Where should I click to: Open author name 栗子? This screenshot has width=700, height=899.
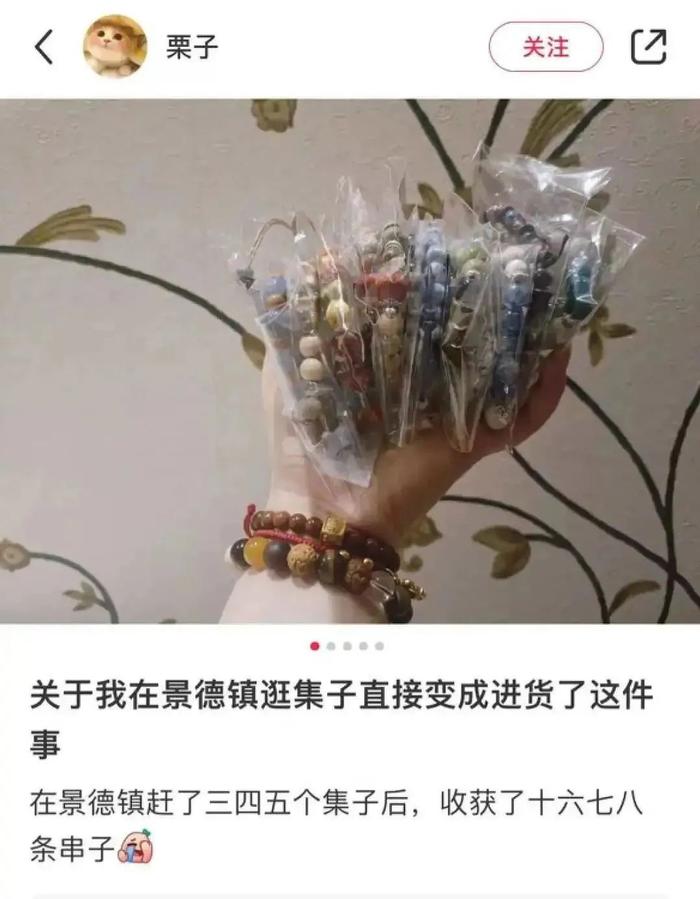(x=192, y=47)
